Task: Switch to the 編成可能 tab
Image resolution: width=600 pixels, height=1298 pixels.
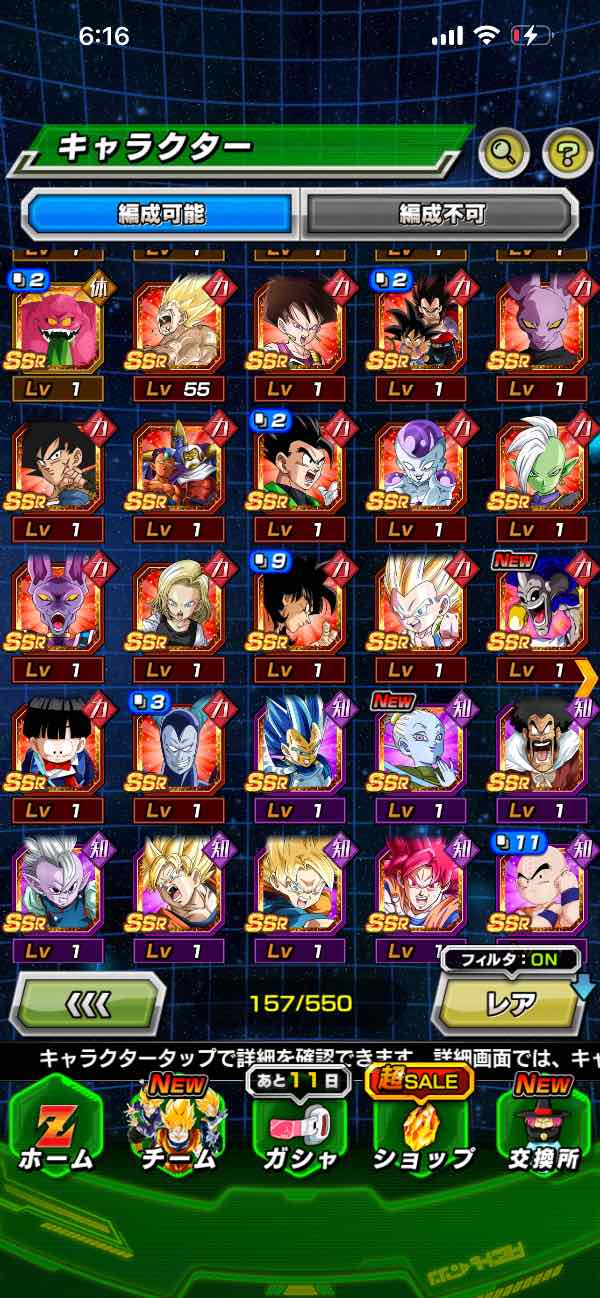Action: pos(160,213)
